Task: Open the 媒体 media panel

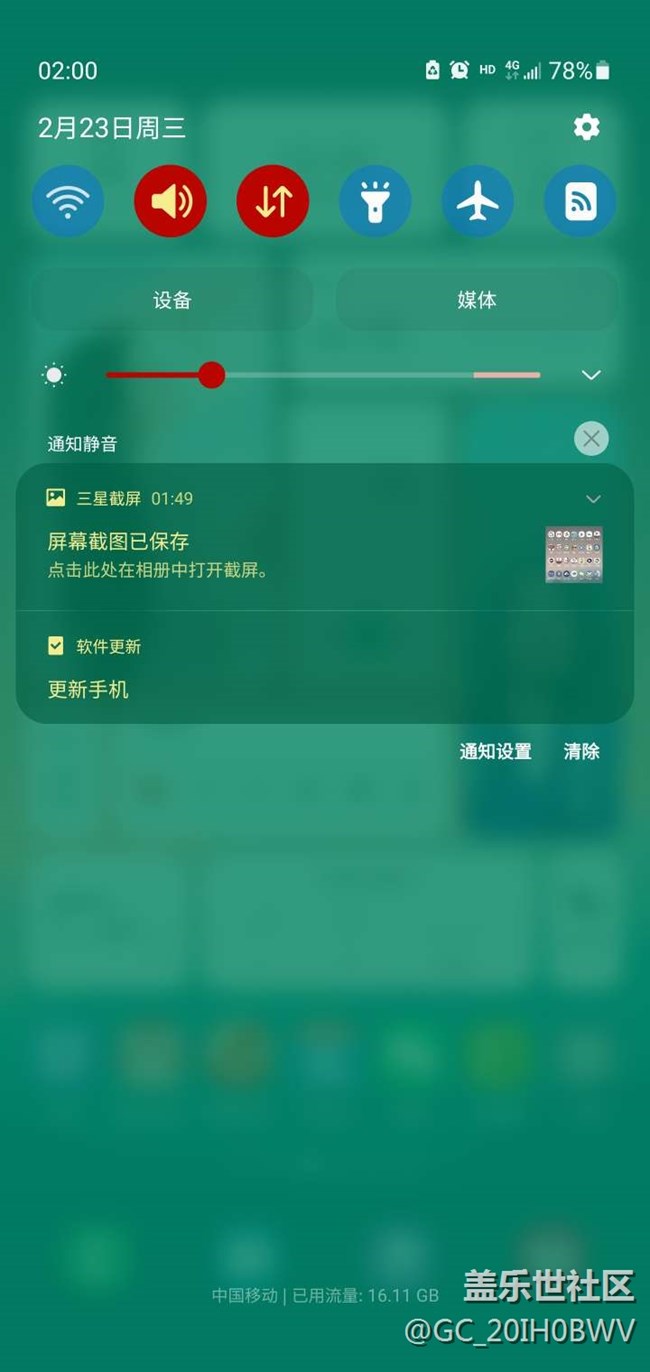Action: click(x=476, y=299)
